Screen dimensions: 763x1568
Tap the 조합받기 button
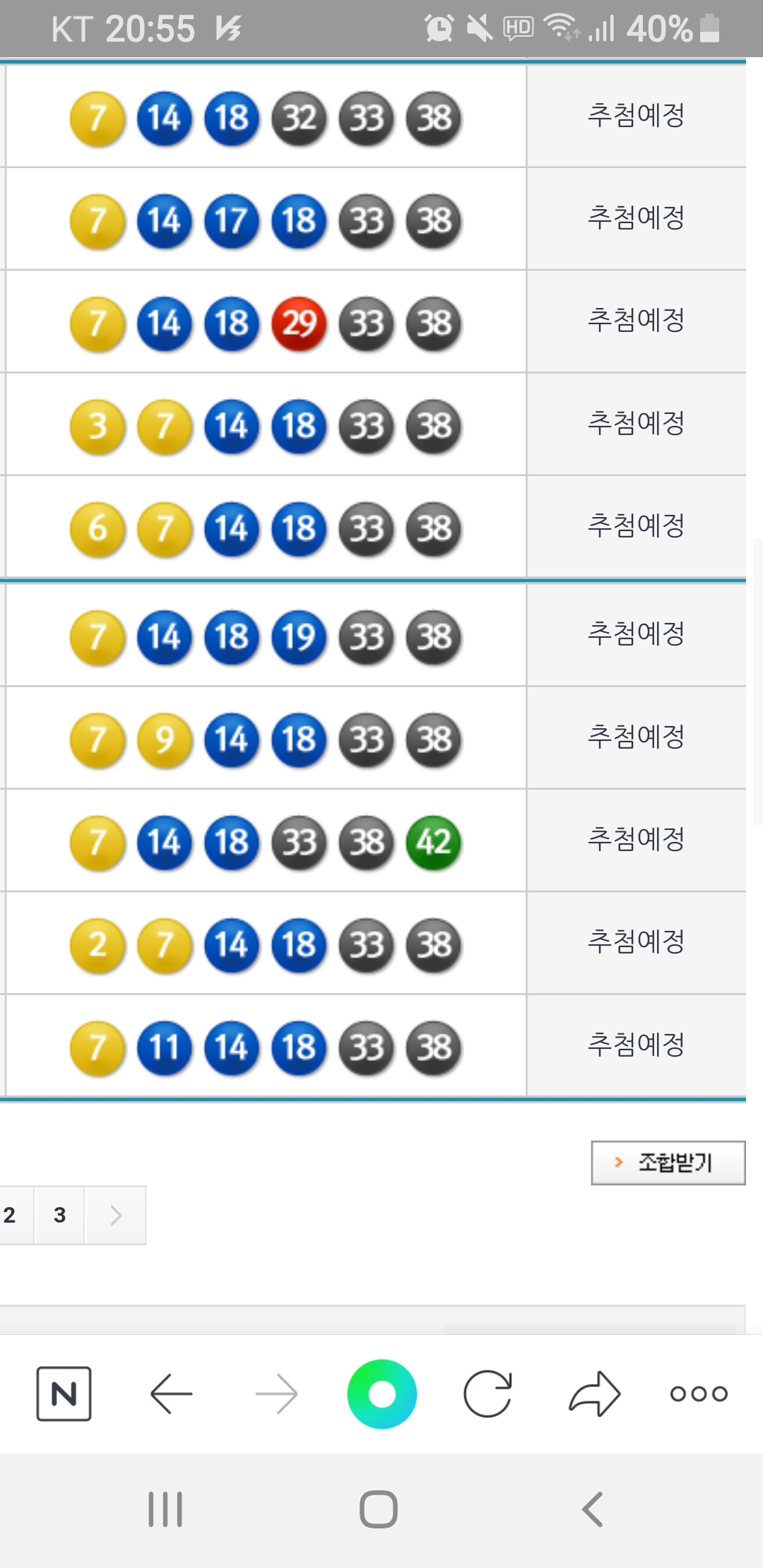coord(668,1162)
